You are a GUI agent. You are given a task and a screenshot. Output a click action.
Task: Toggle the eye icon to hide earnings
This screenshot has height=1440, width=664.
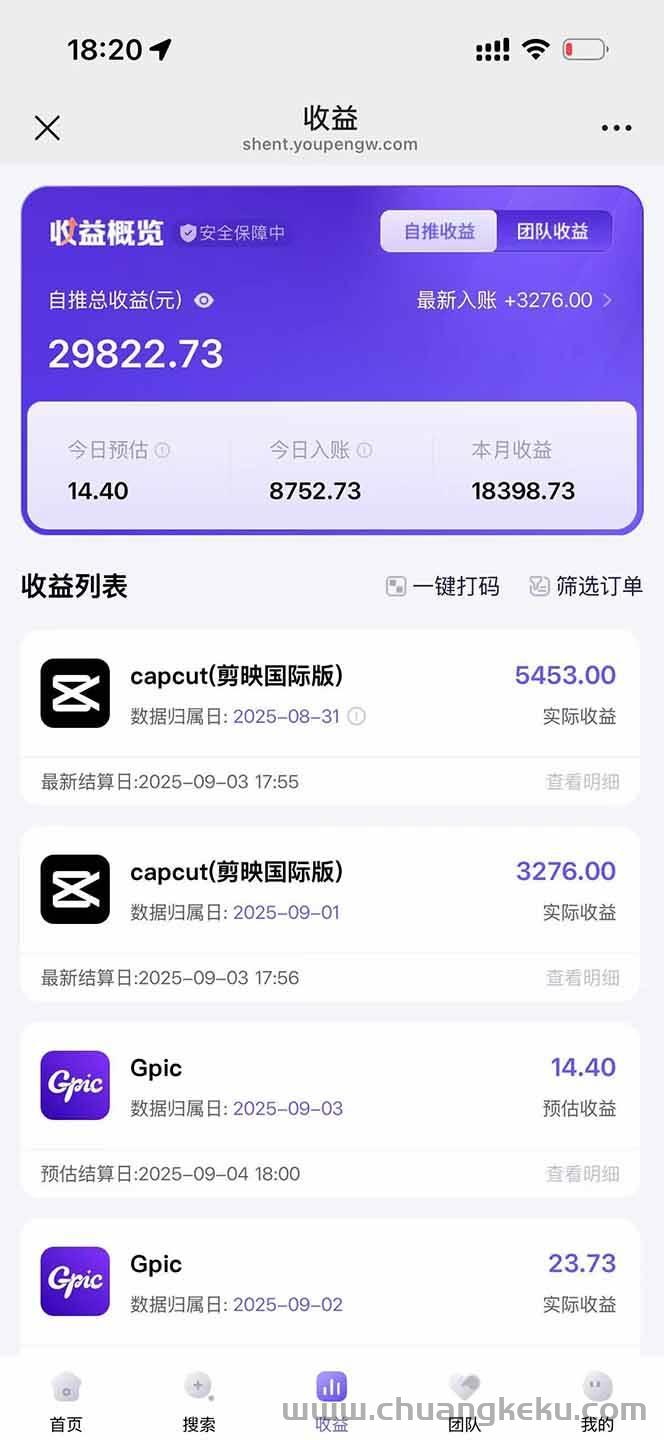click(204, 300)
